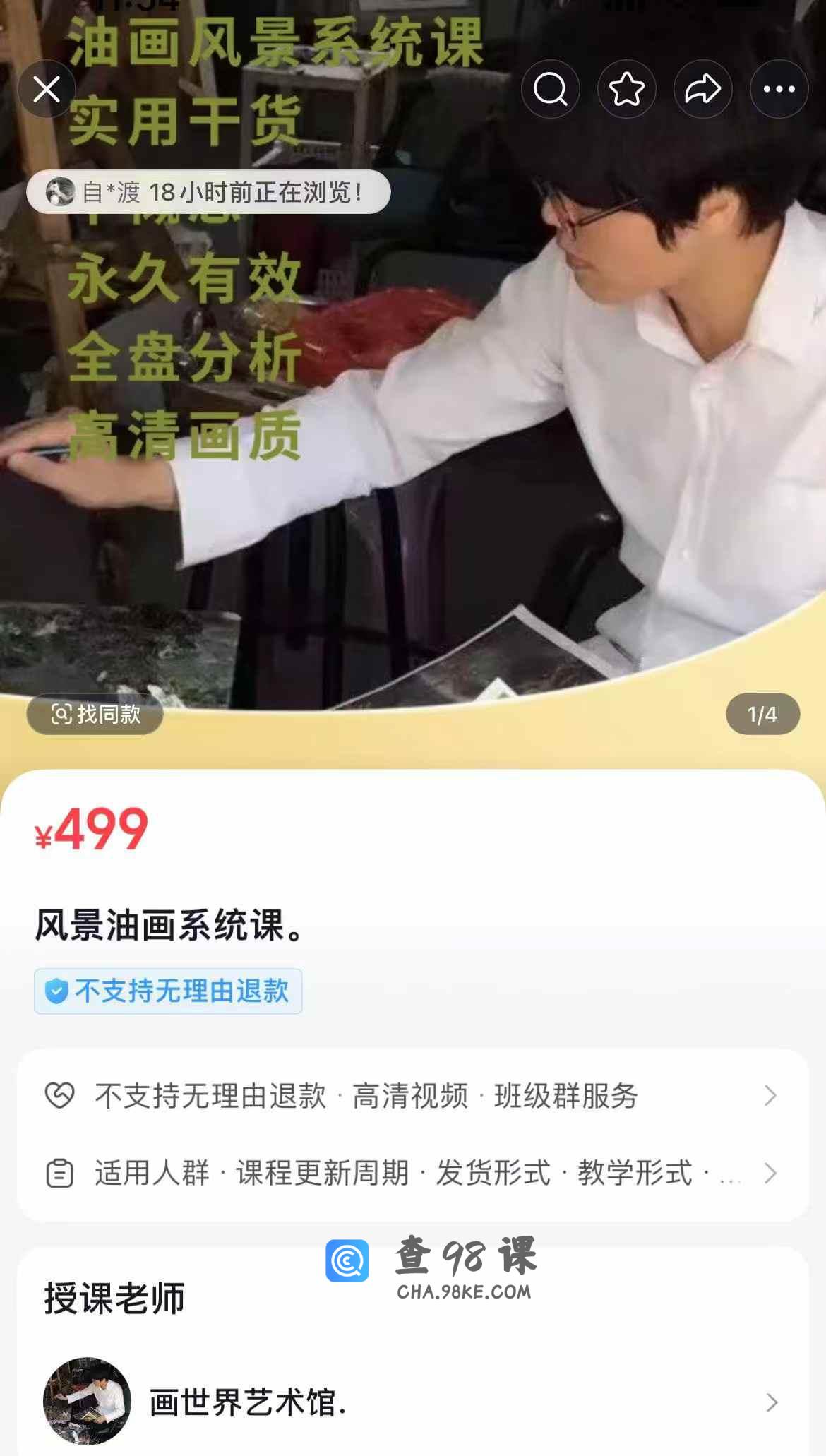This screenshot has width=826, height=1456.
Task: Share this oil painting course
Action: point(702,90)
